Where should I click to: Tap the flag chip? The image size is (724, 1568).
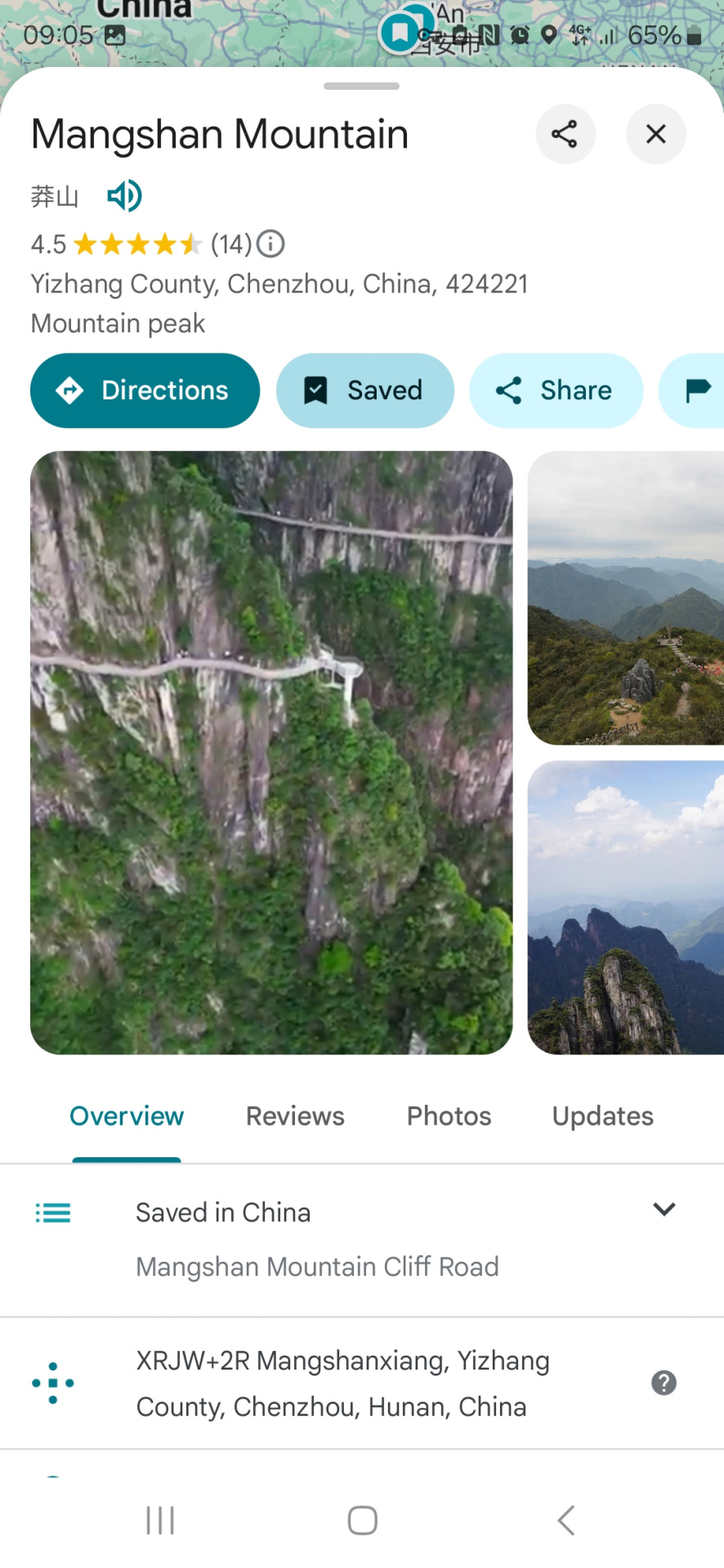click(696, 390)
